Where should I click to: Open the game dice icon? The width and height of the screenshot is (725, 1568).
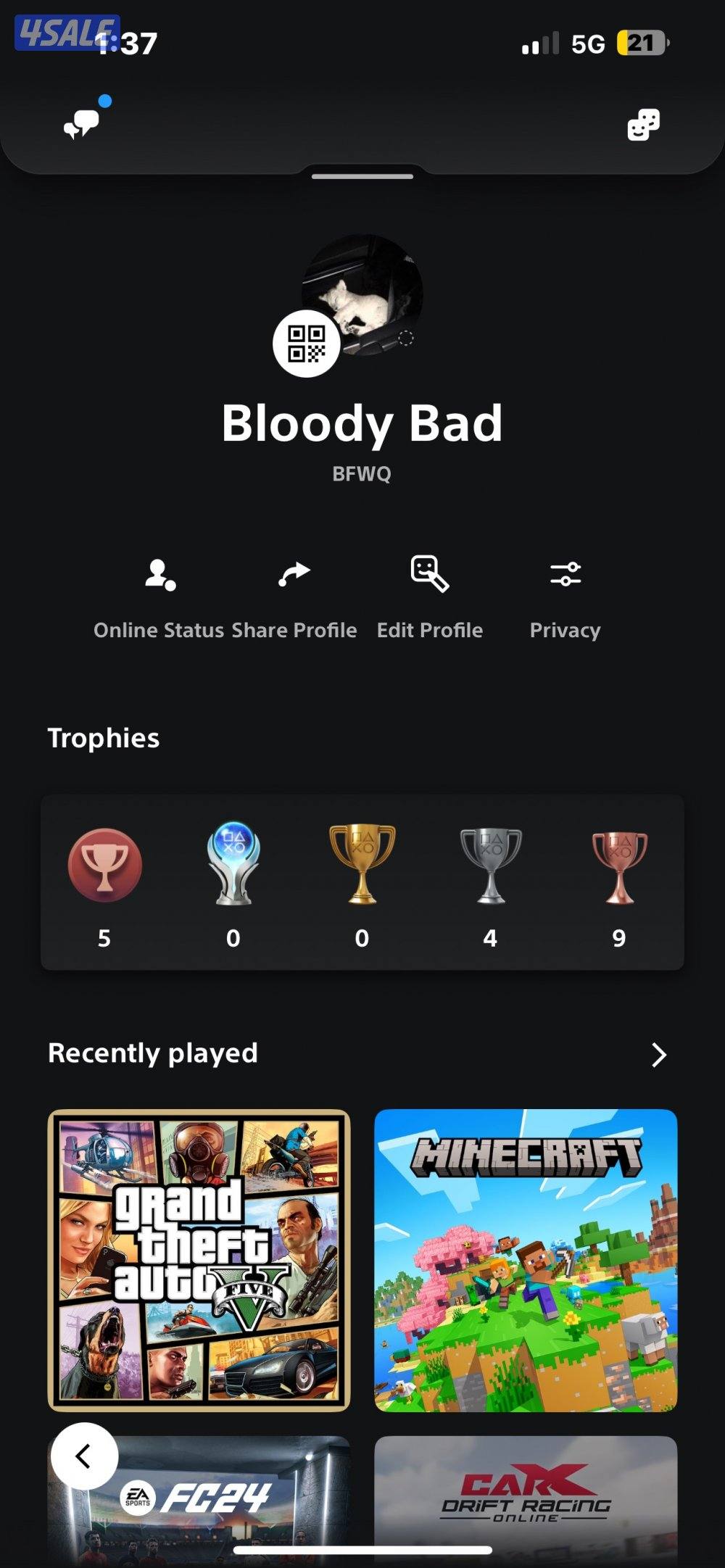643,125
